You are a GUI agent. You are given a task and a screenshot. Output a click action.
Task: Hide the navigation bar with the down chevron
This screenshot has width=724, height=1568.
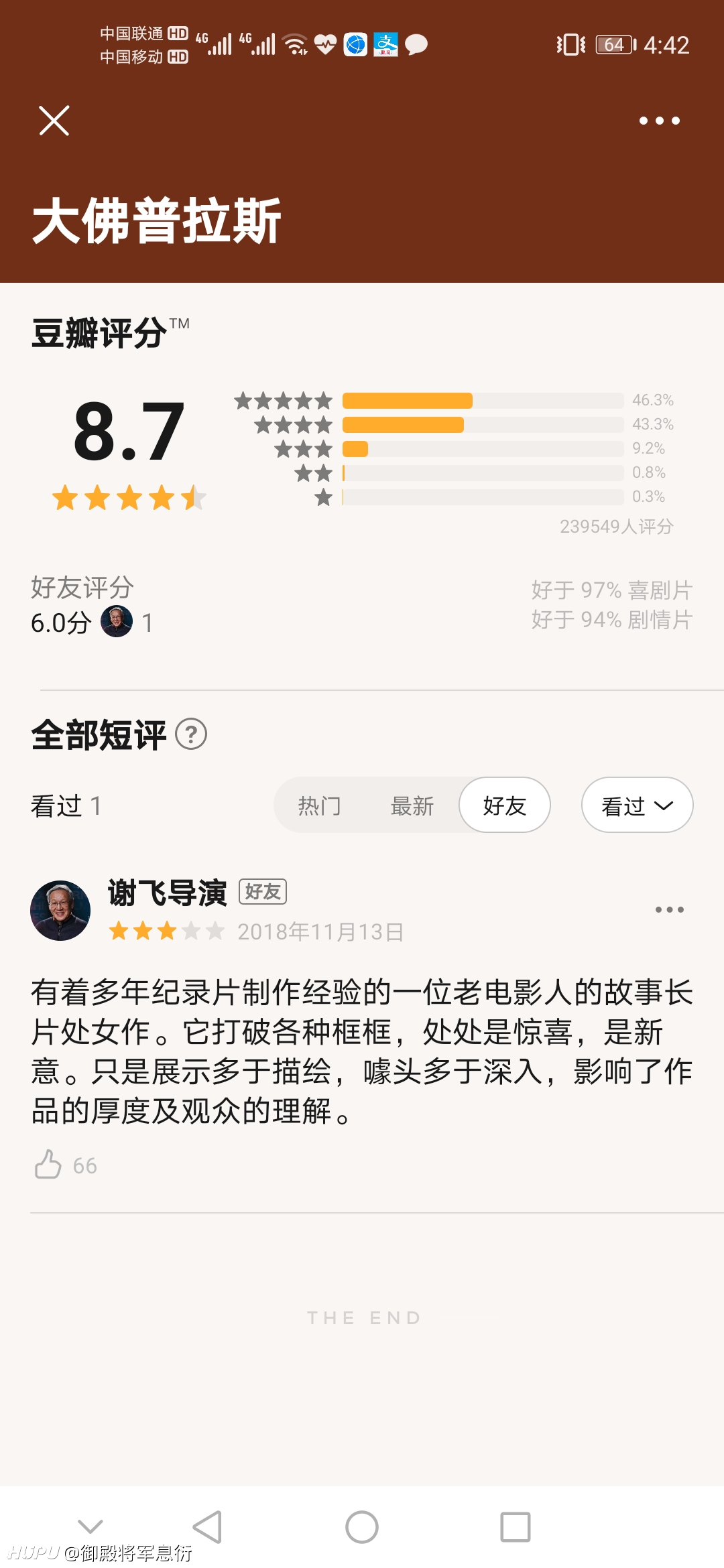pyautogui.click(x=90, y=1526)
